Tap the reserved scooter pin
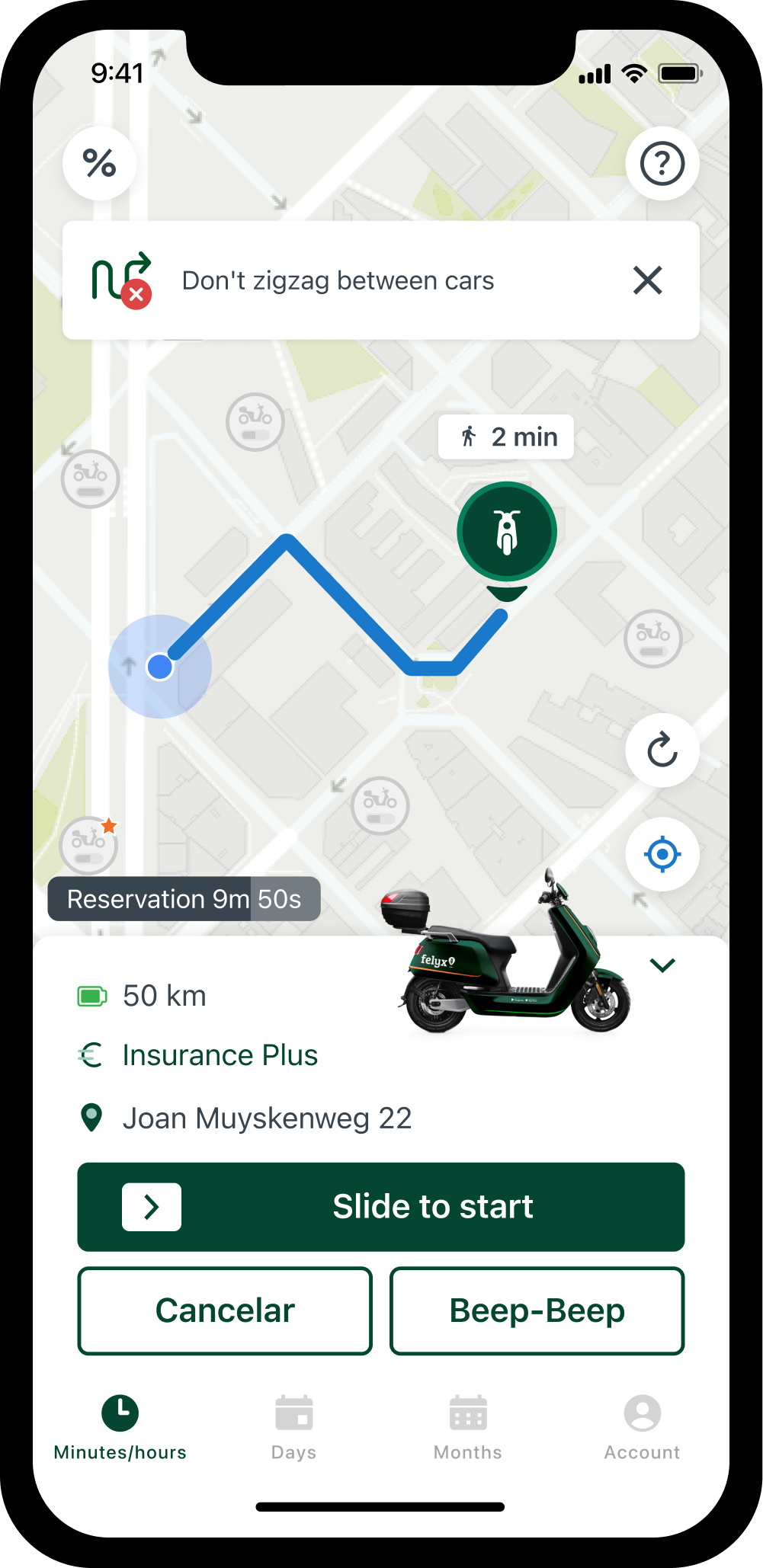763x1568 pixels. tap(507, 532)
